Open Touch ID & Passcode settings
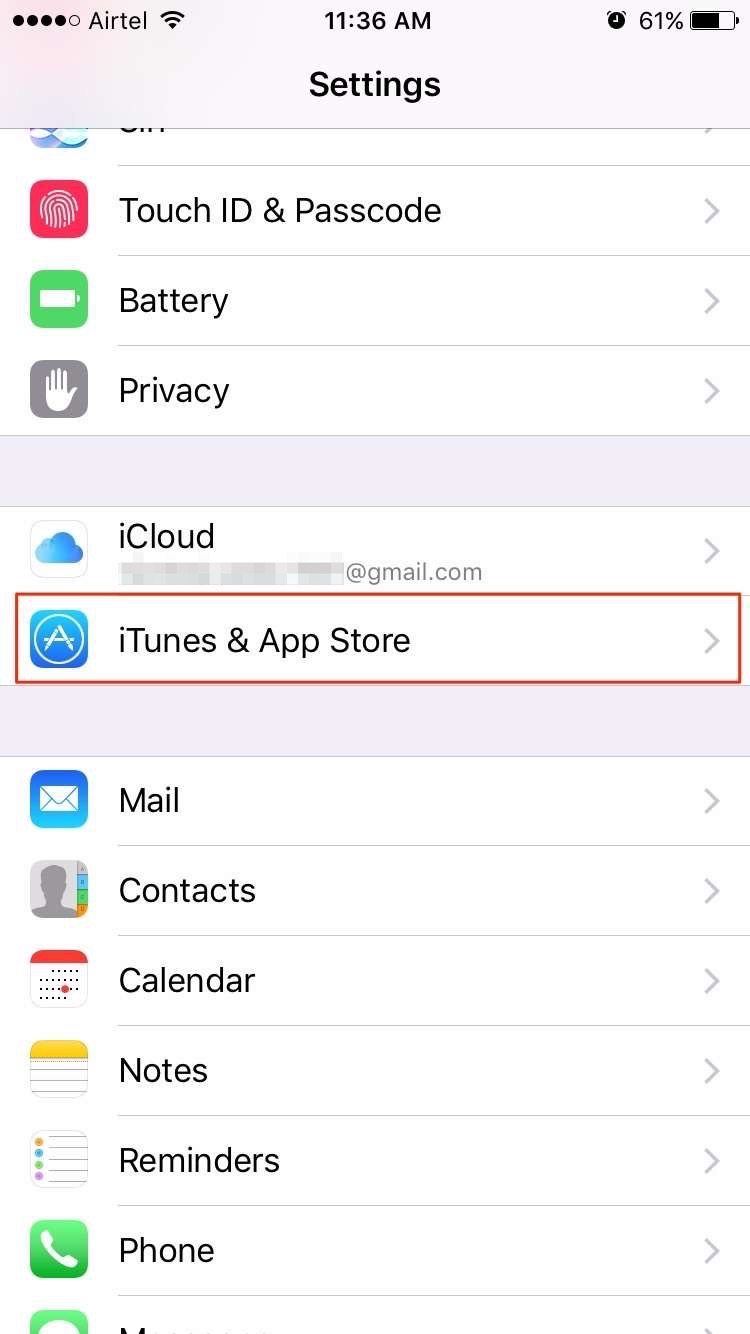 (x=375, y=210)
